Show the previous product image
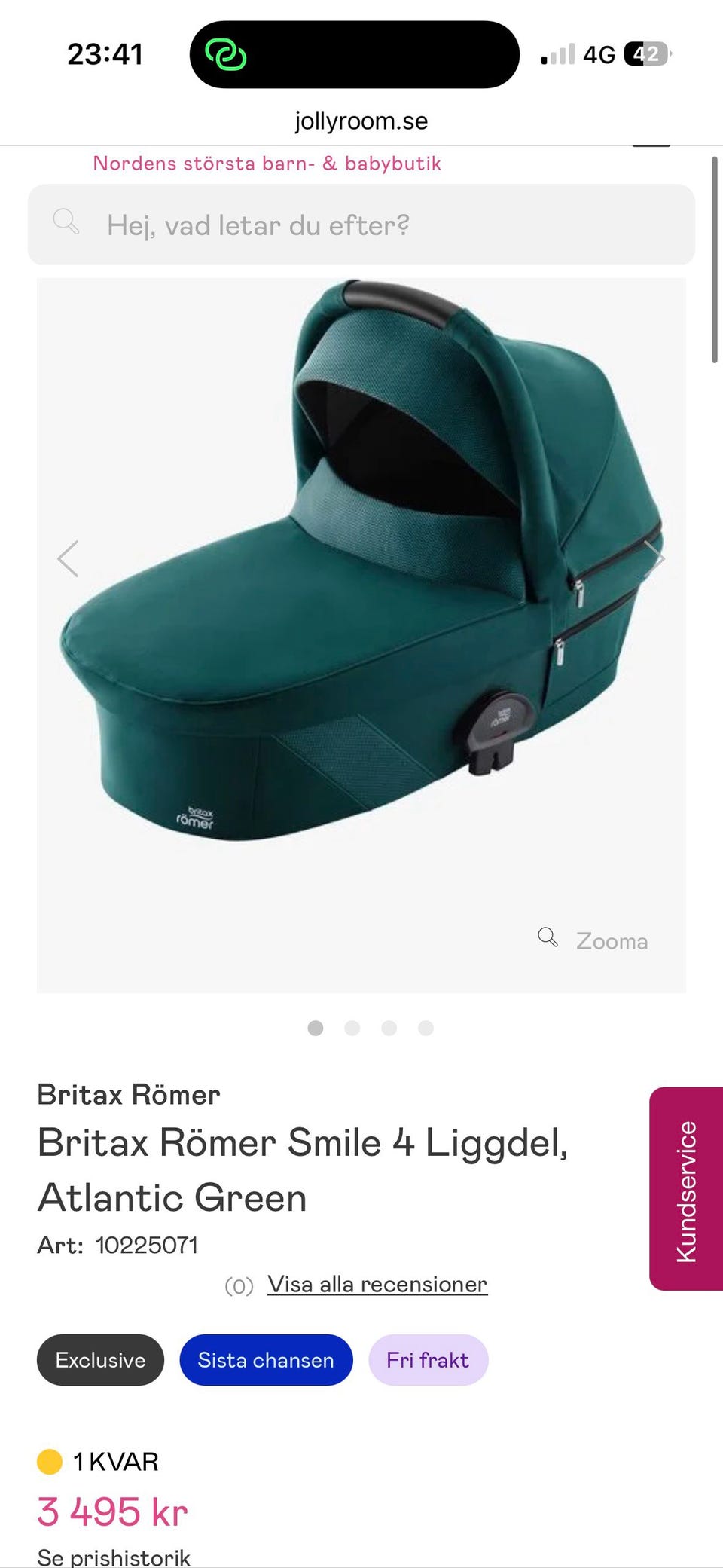Screen dimensions: 723x1568 pos(68,558)
